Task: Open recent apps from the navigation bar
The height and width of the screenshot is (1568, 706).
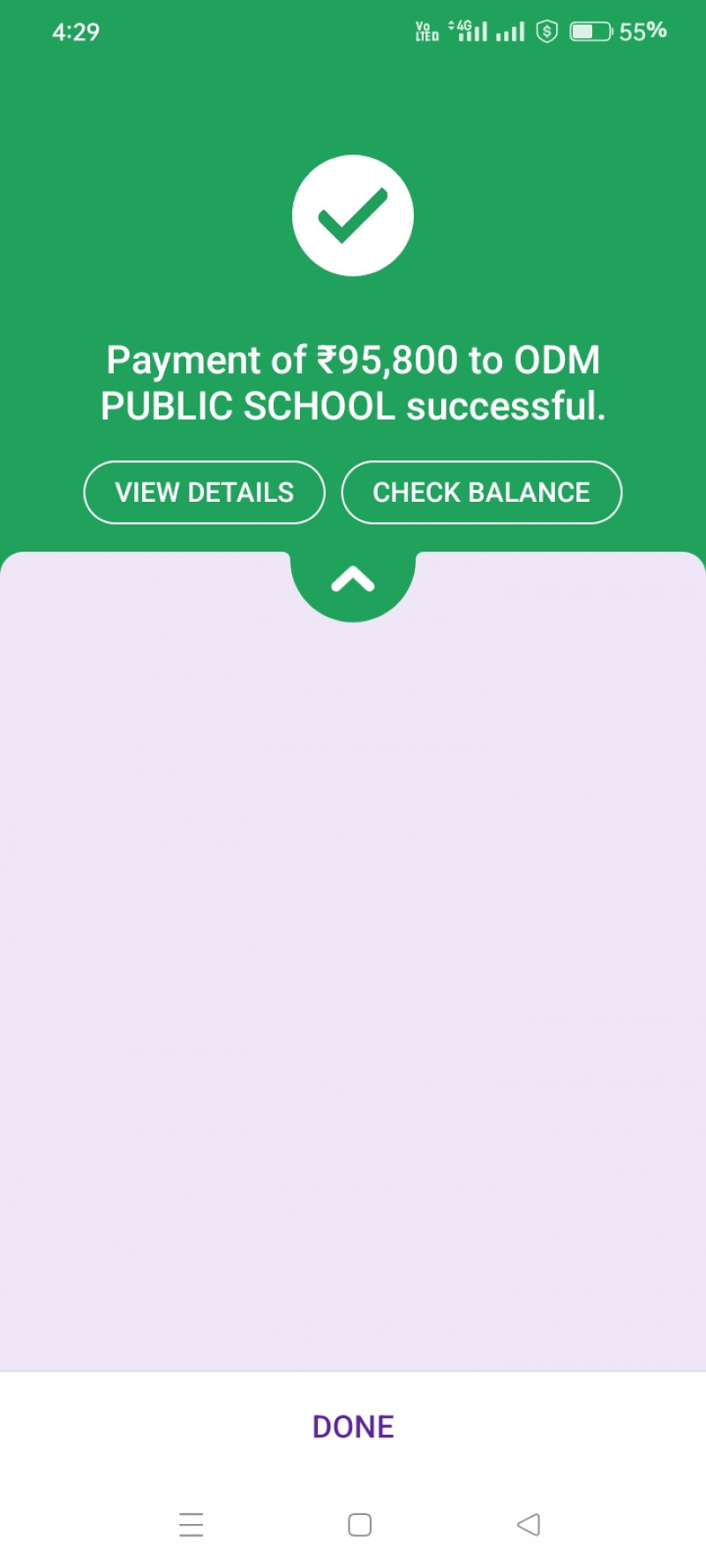Action: tap(191, 1525)
